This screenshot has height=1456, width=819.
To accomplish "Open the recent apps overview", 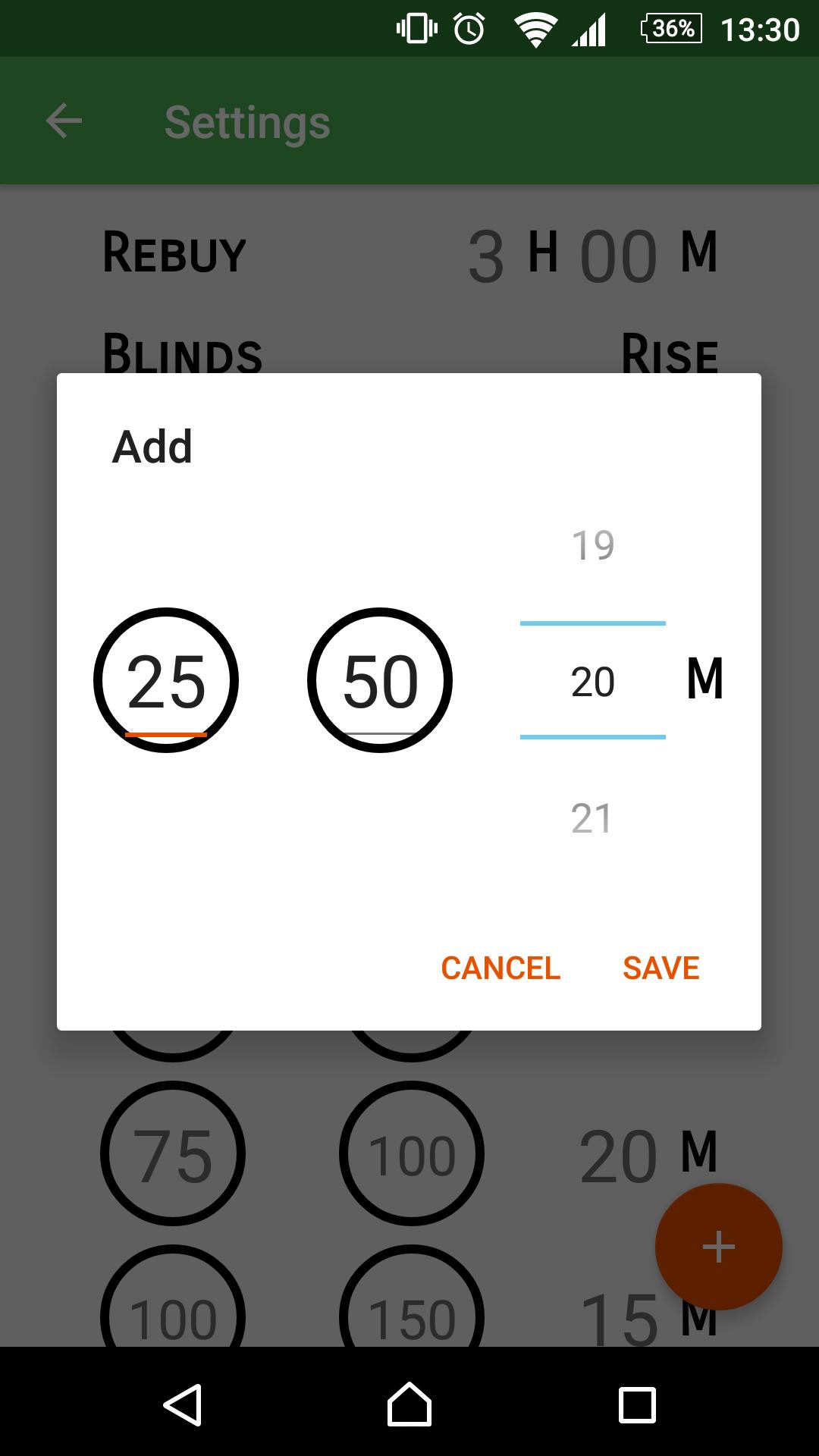I will point(637,1404).
